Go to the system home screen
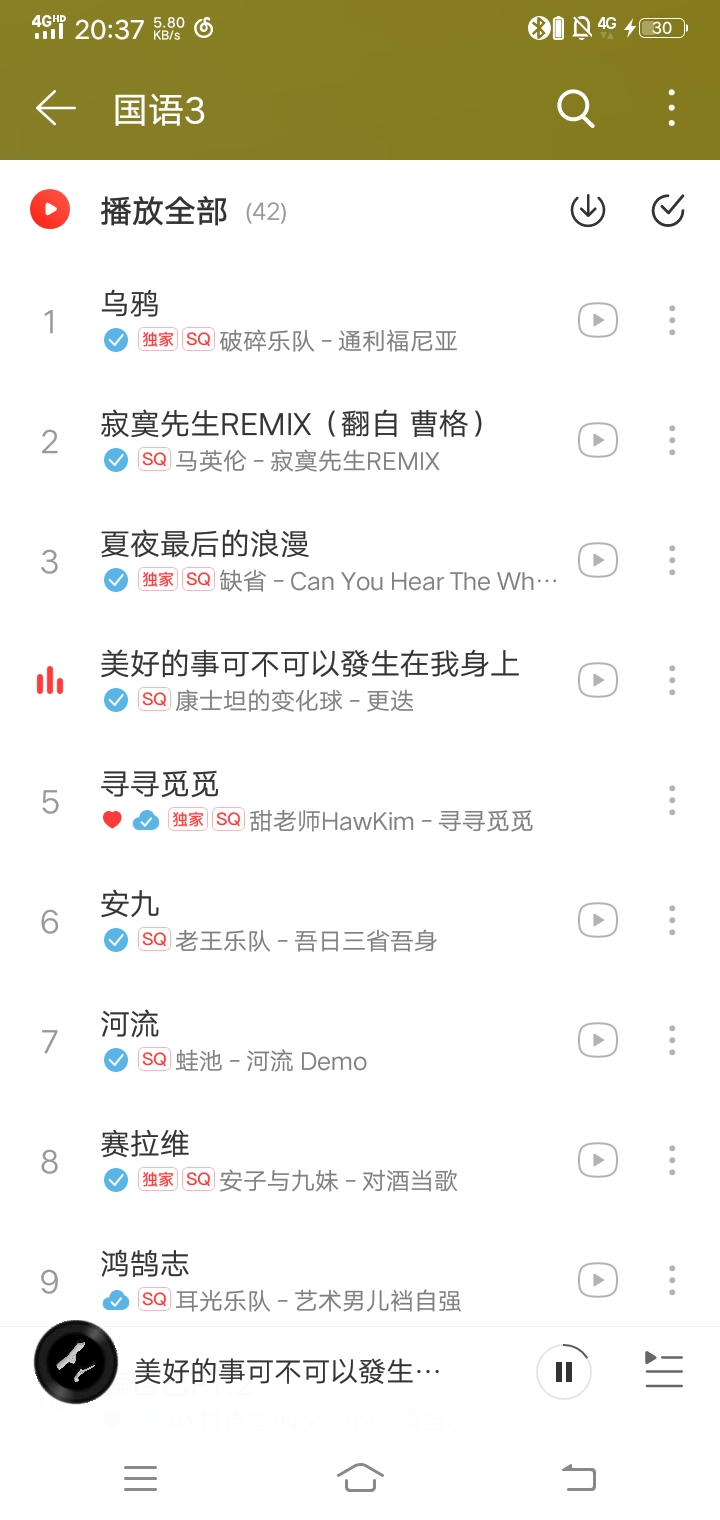The image size is (720, 1520). [360, 1477]
